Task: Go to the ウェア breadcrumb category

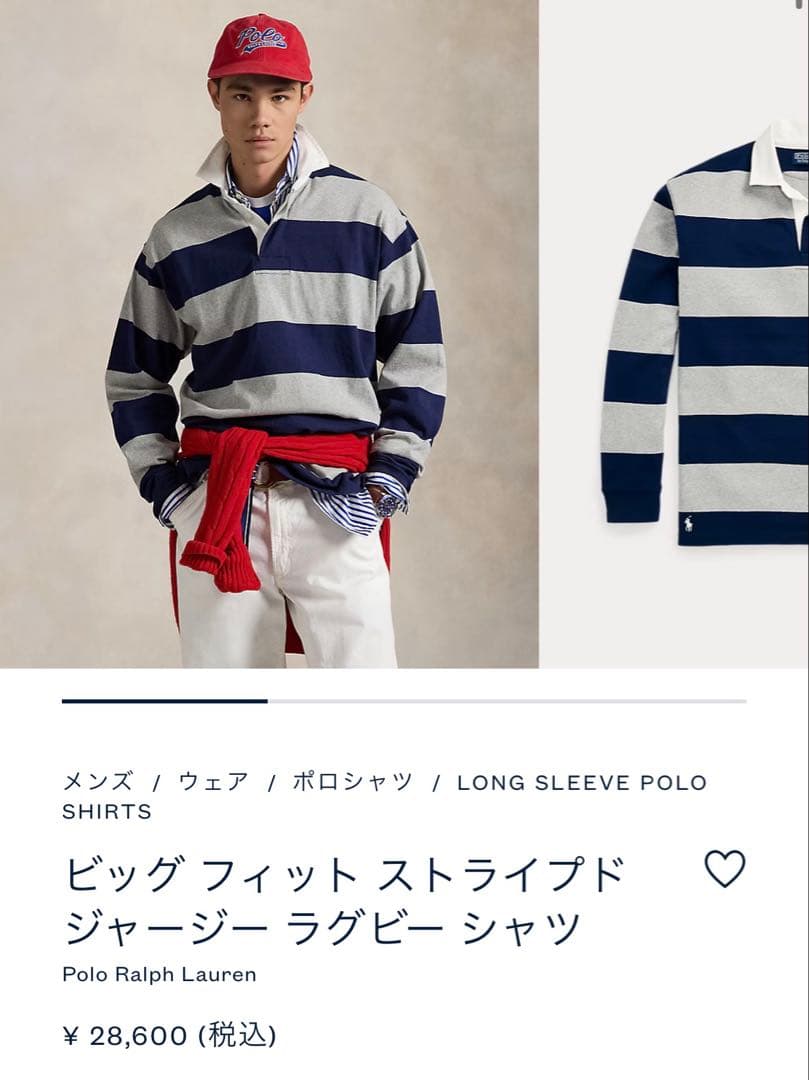Action: (x=213, y=782)
